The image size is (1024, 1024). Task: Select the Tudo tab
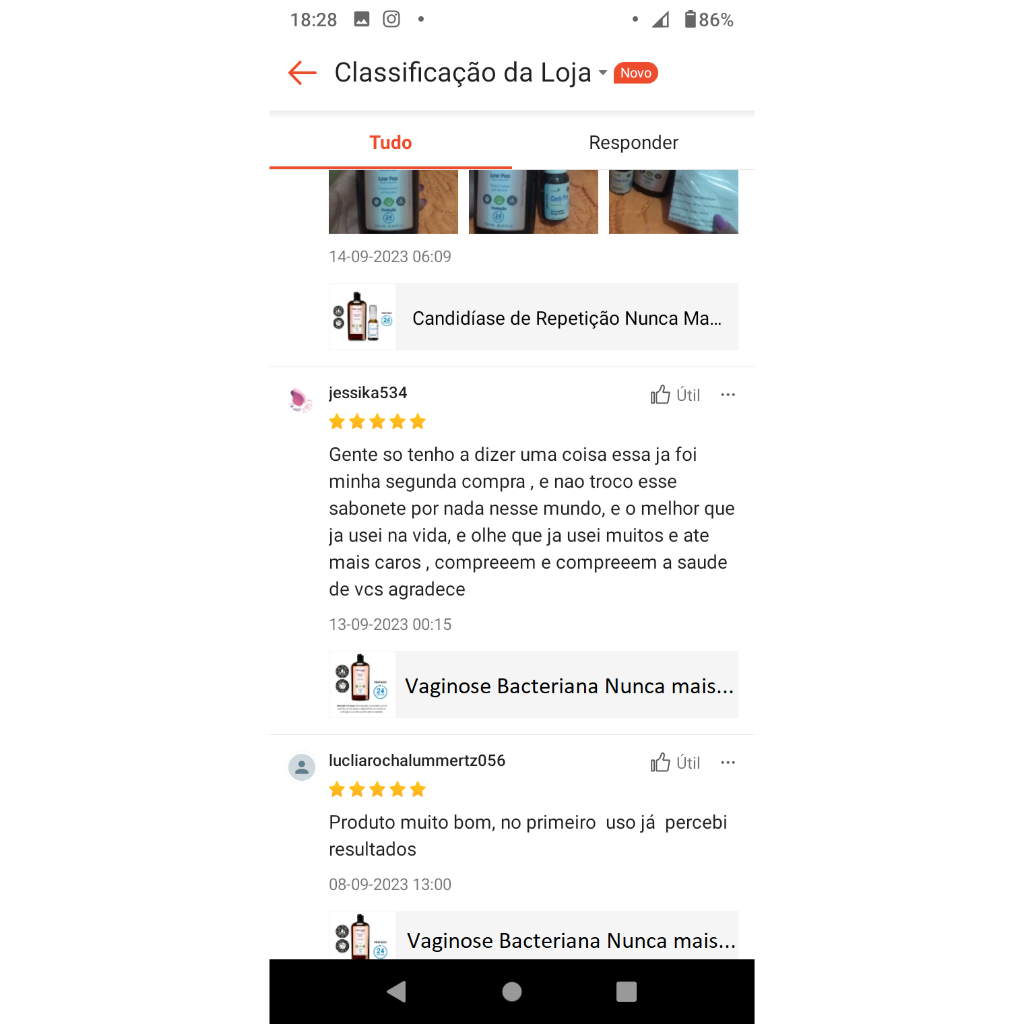coord(391,142)
